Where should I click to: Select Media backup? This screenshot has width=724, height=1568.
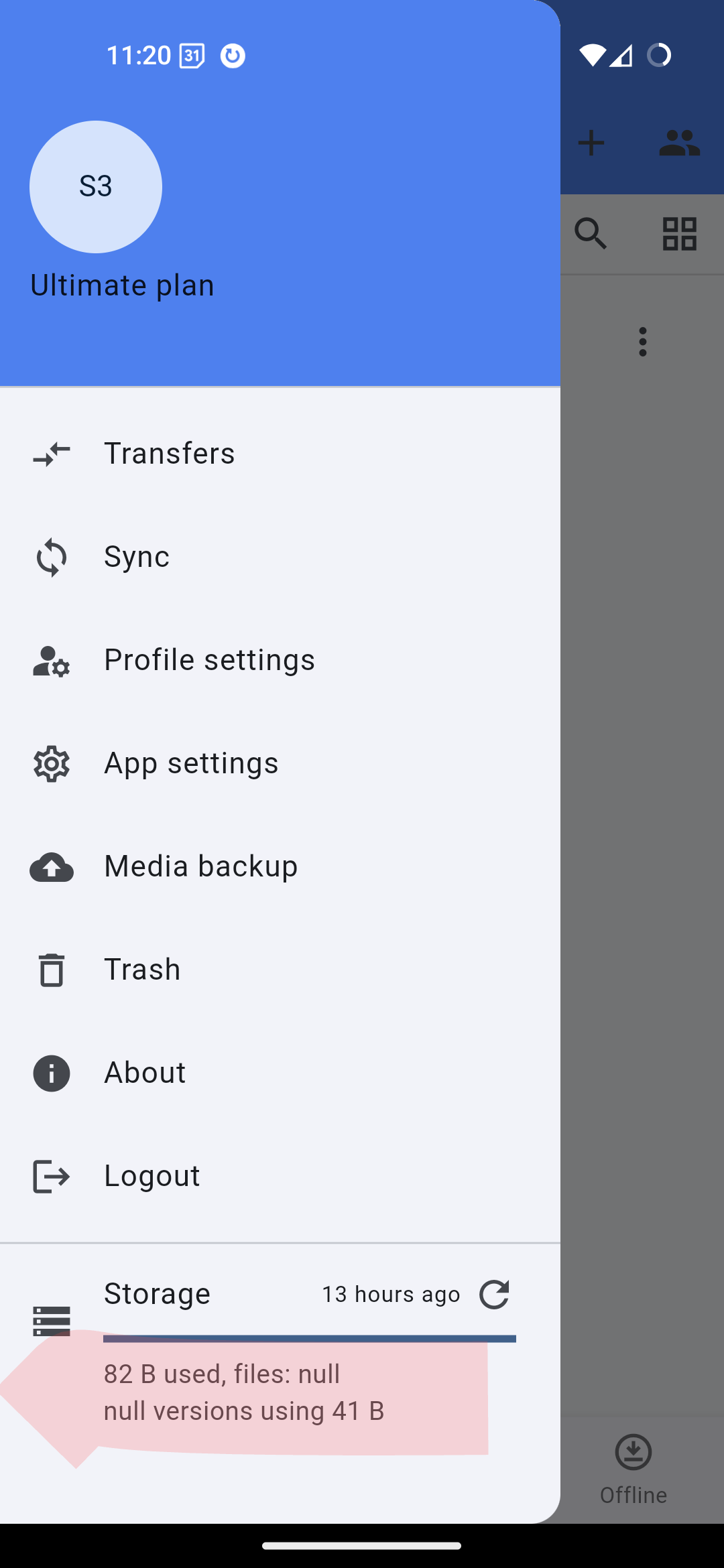click(x=280, y=866)
